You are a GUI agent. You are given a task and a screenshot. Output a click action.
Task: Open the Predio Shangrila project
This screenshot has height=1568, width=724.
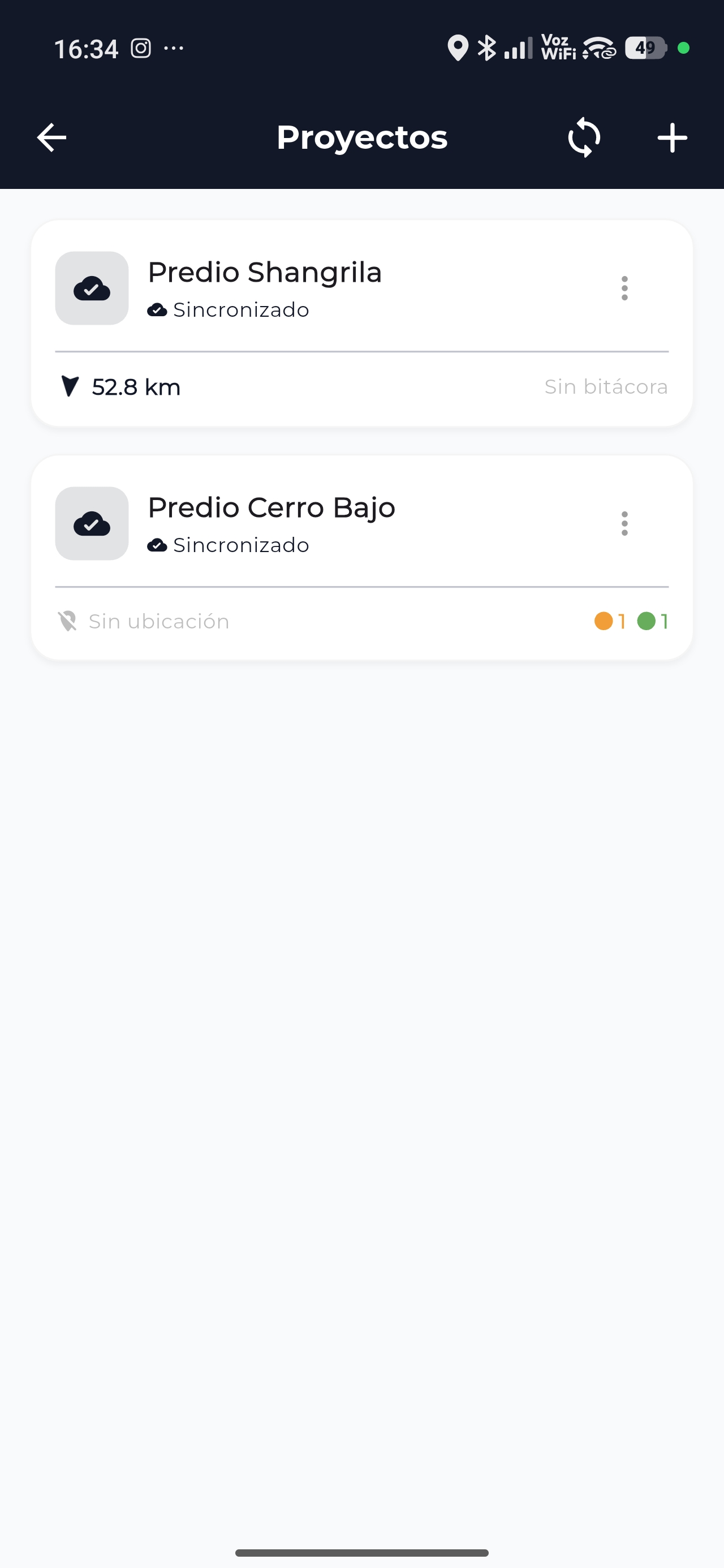265,273
